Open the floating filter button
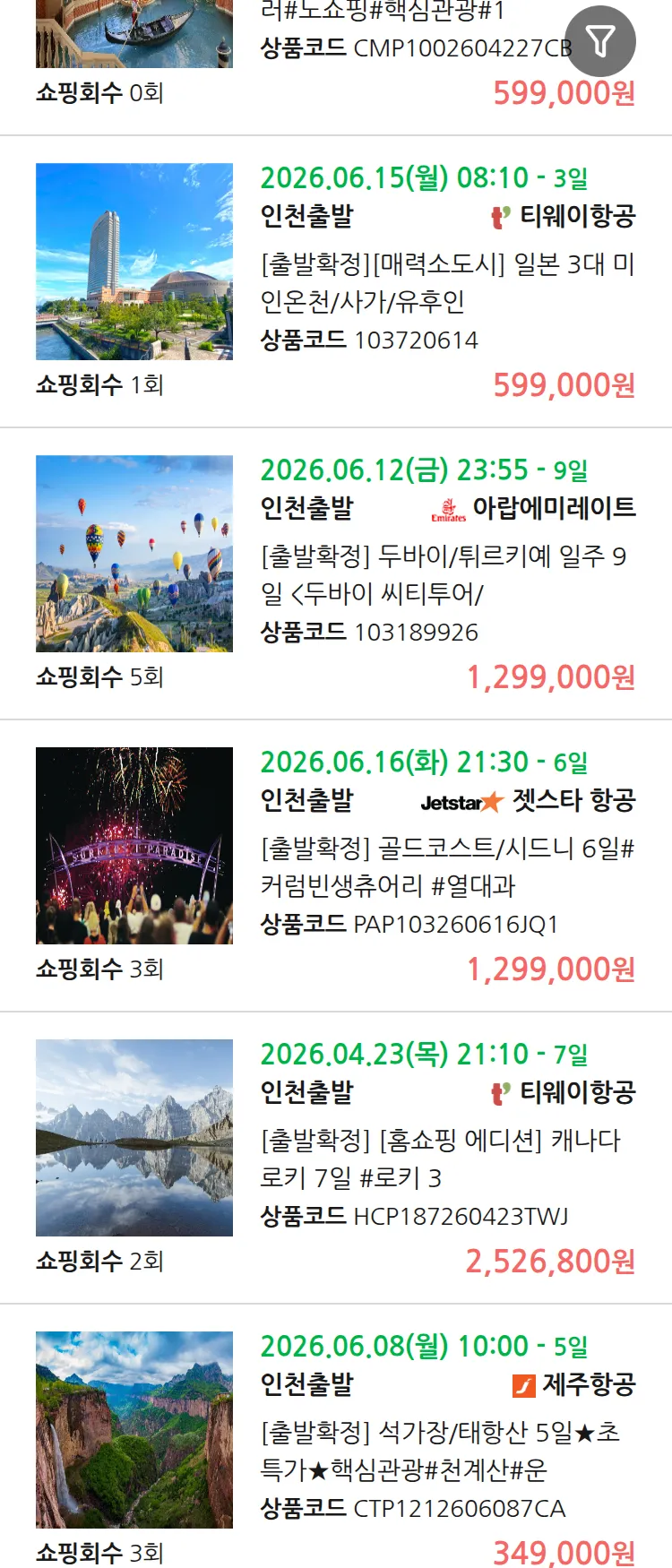 pos(600,41)
